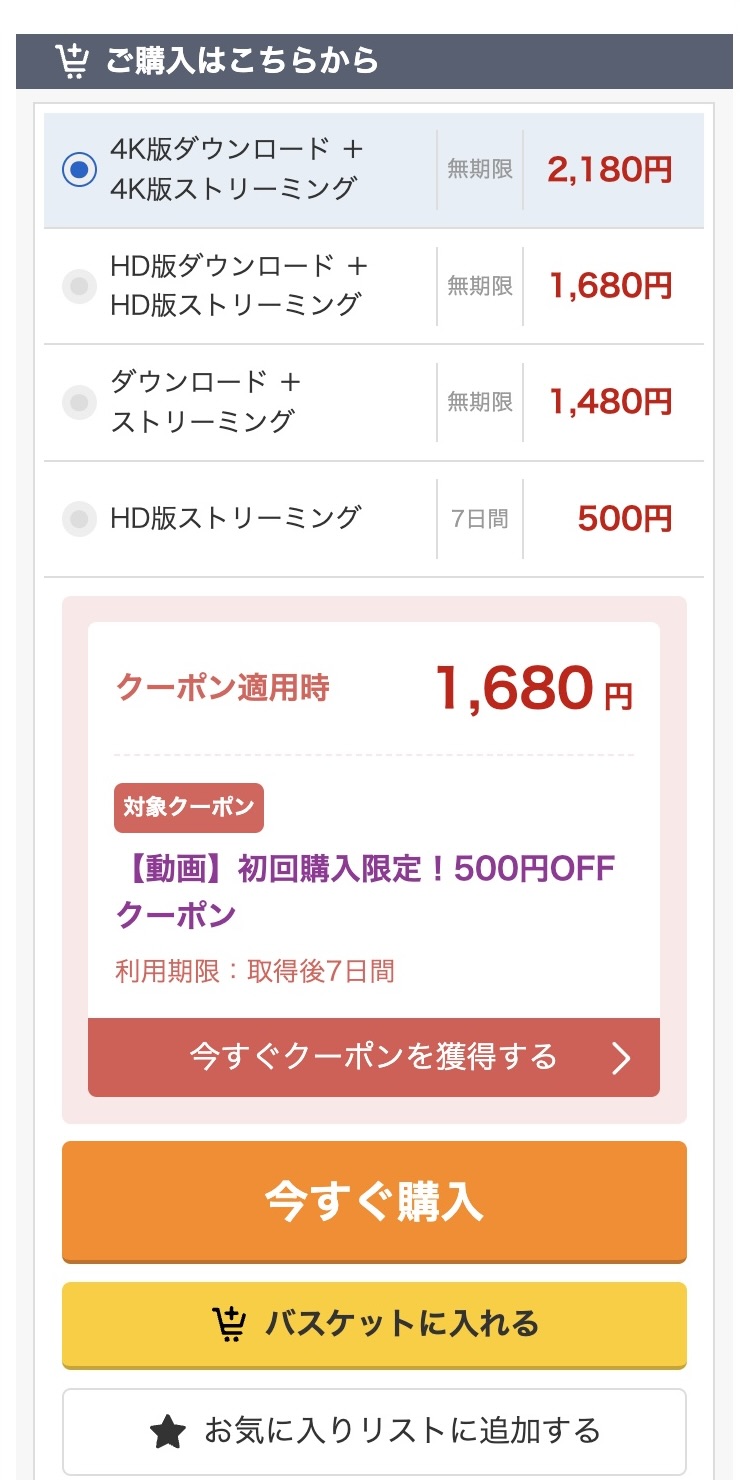This screenshot has height=1480, width=740.
Task: Select the HD版ストリーミング 7日間 option
Action: 79,518
